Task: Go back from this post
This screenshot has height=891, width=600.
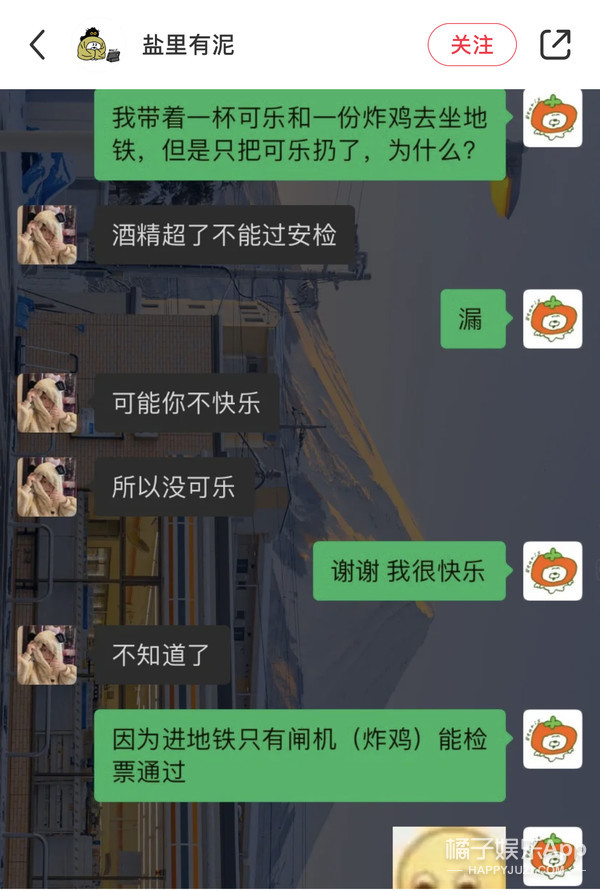Action: point(38,45)
